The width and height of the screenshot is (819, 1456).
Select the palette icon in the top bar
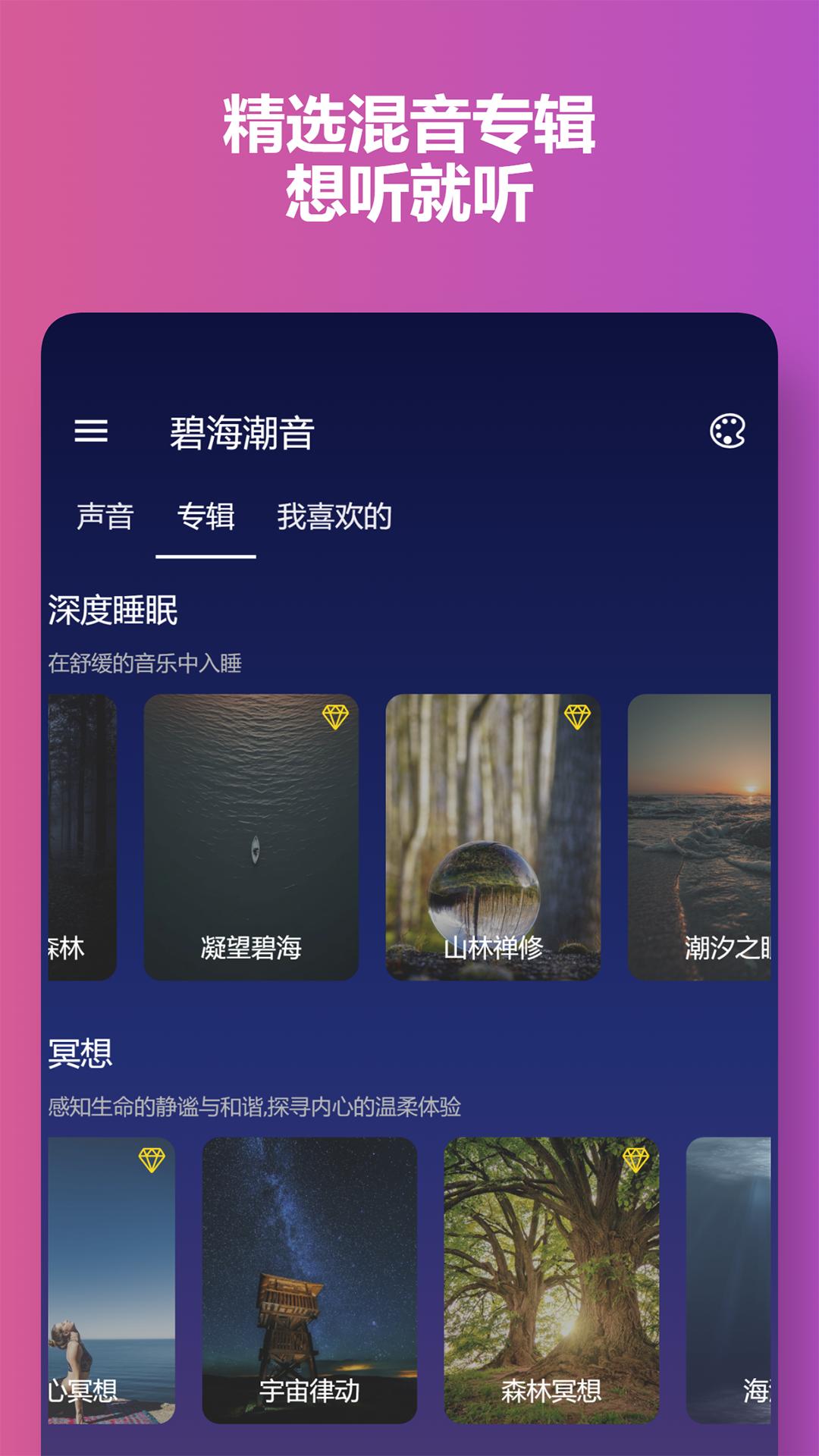coord(729,432)
